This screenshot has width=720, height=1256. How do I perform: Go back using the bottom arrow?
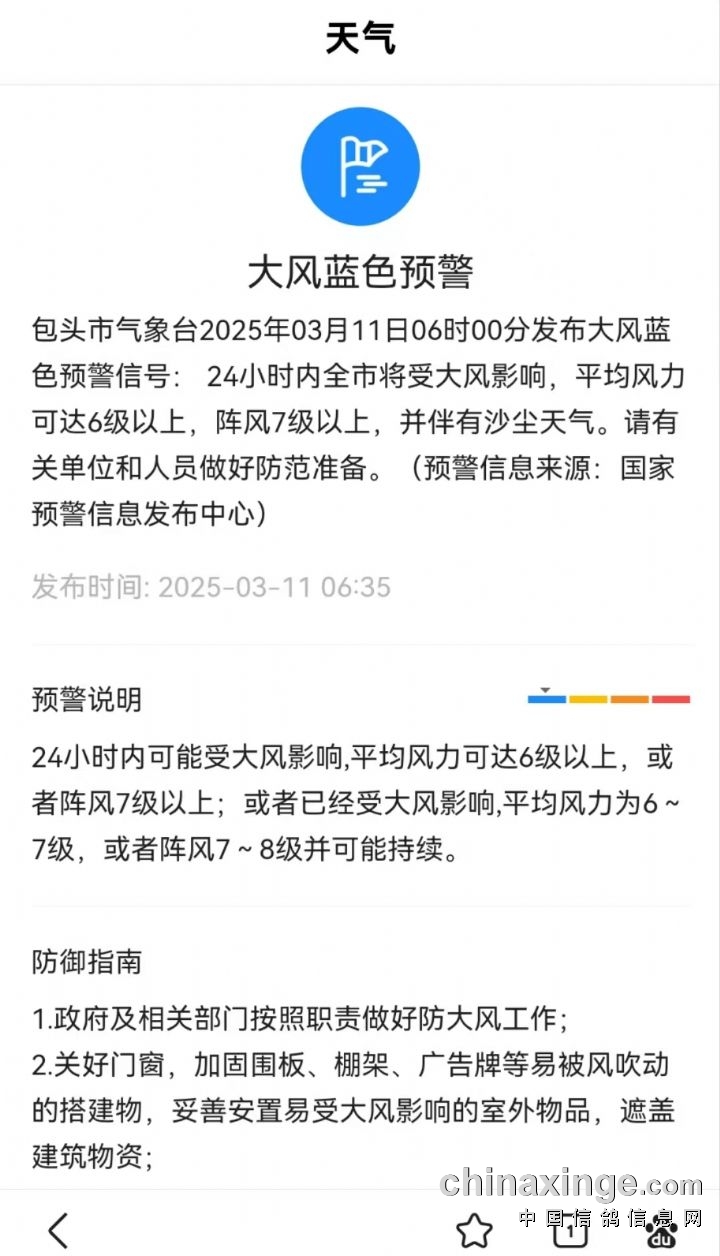(x=58, y=1230)
